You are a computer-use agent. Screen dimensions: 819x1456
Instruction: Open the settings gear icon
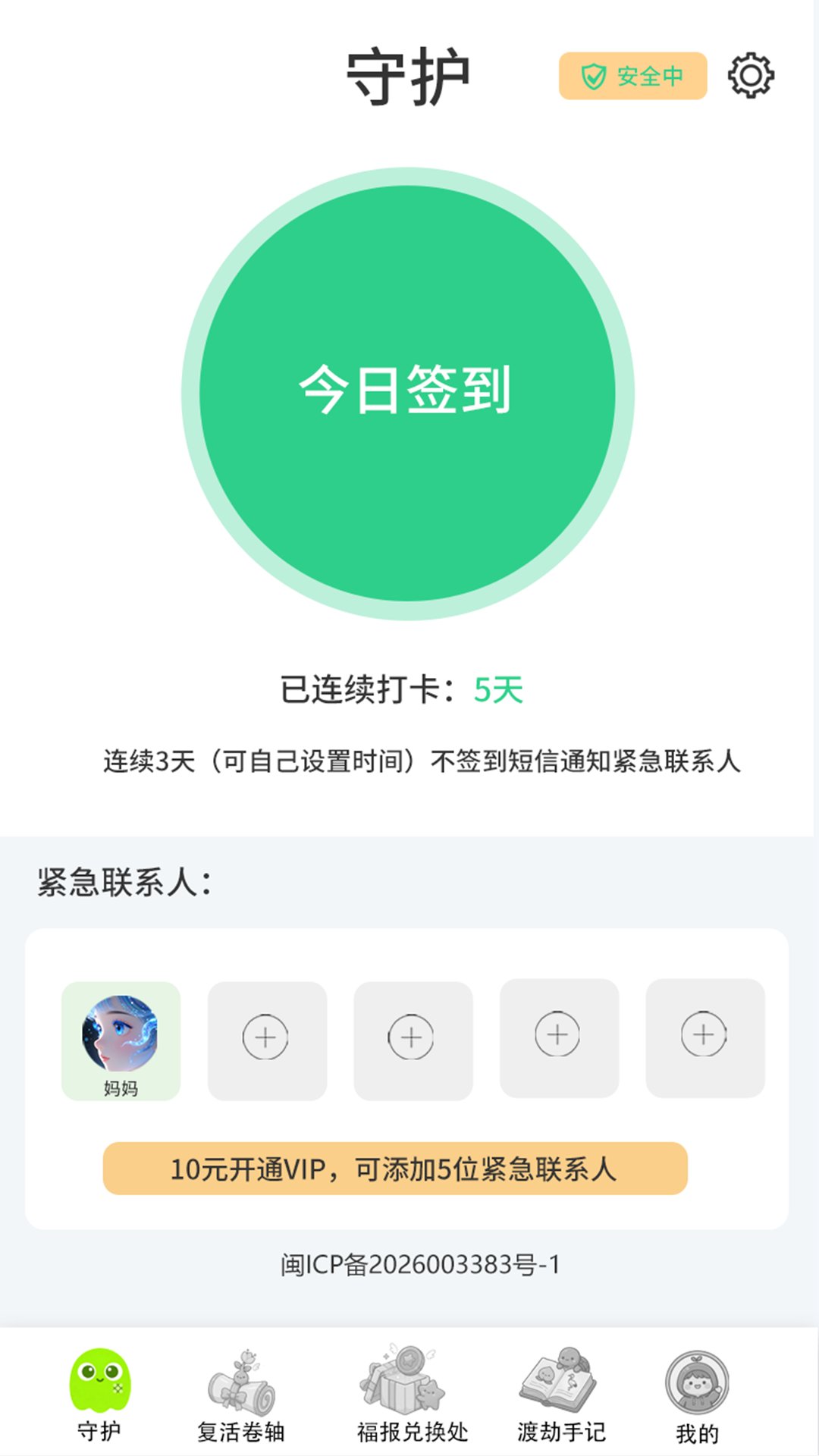coord(751,75)
